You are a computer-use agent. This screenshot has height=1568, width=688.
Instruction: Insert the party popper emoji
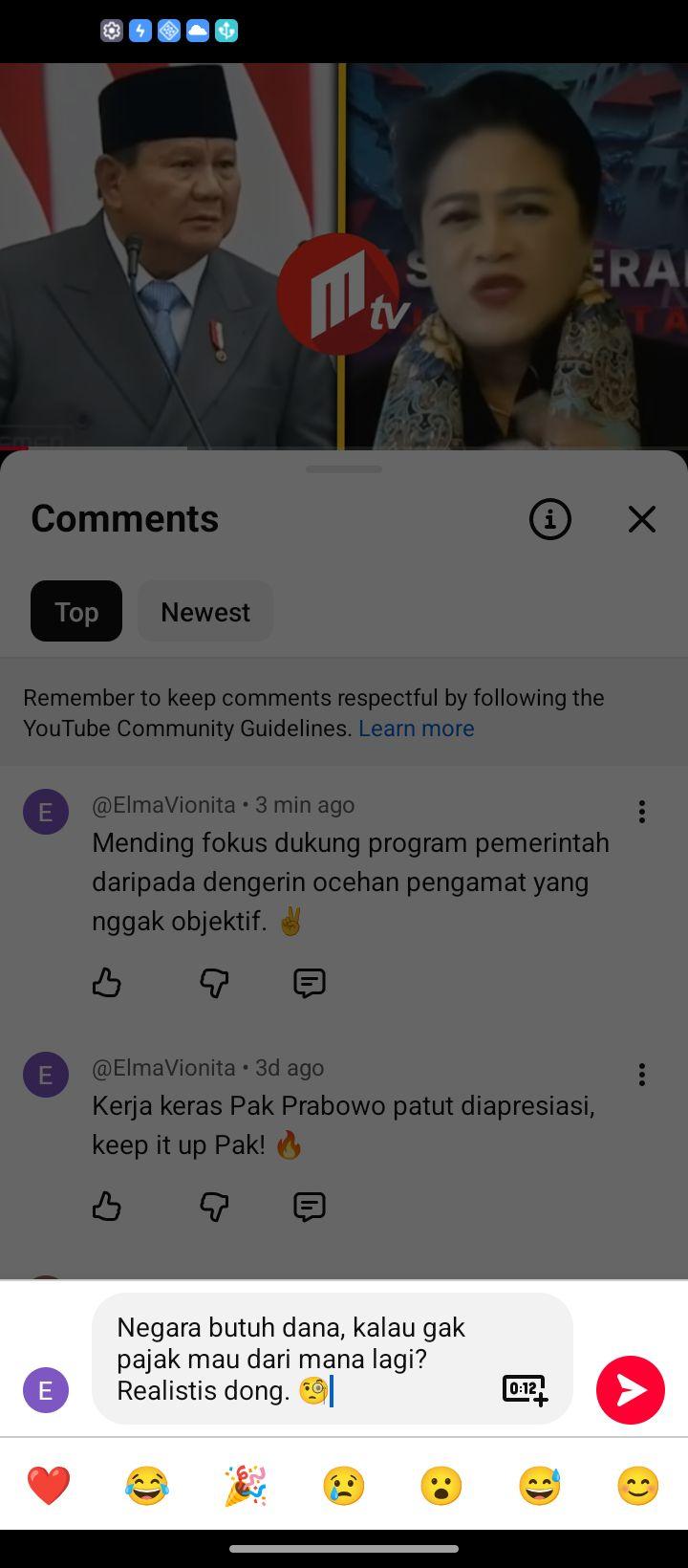pyautogui.click(x=246, y=1486)
